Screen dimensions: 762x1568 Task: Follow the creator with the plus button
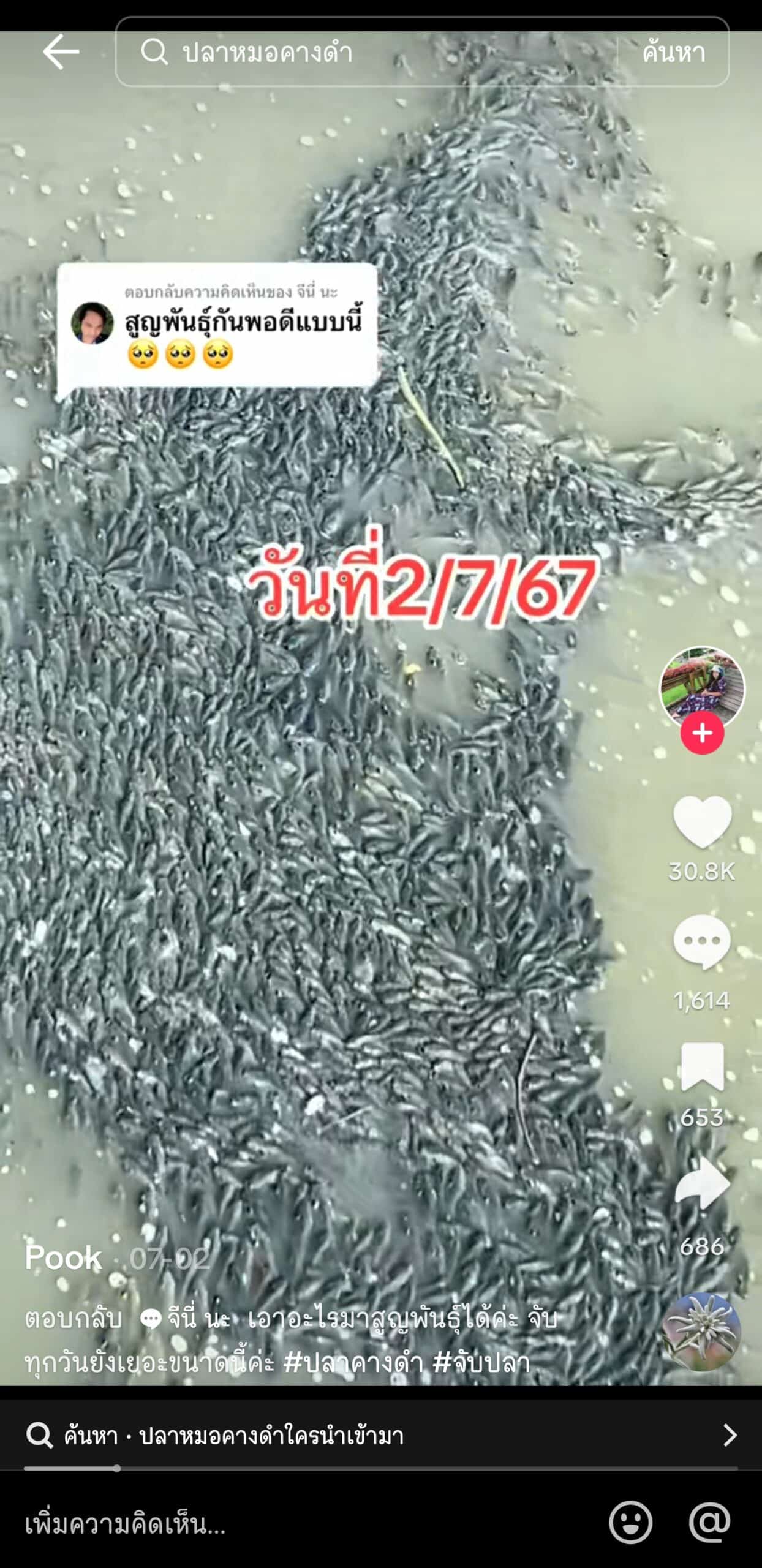point(702,733)
